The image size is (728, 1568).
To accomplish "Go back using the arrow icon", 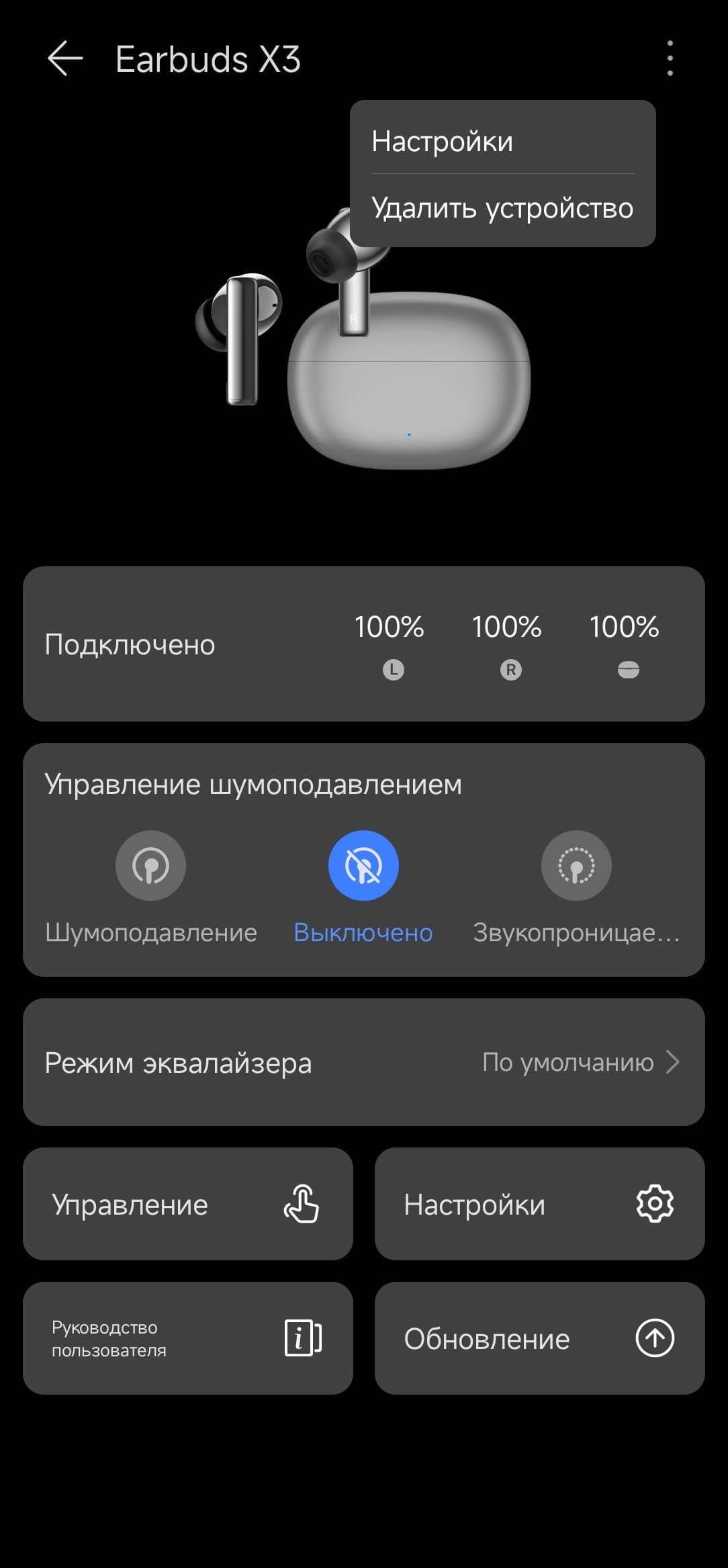I will [x=65, y=58].
